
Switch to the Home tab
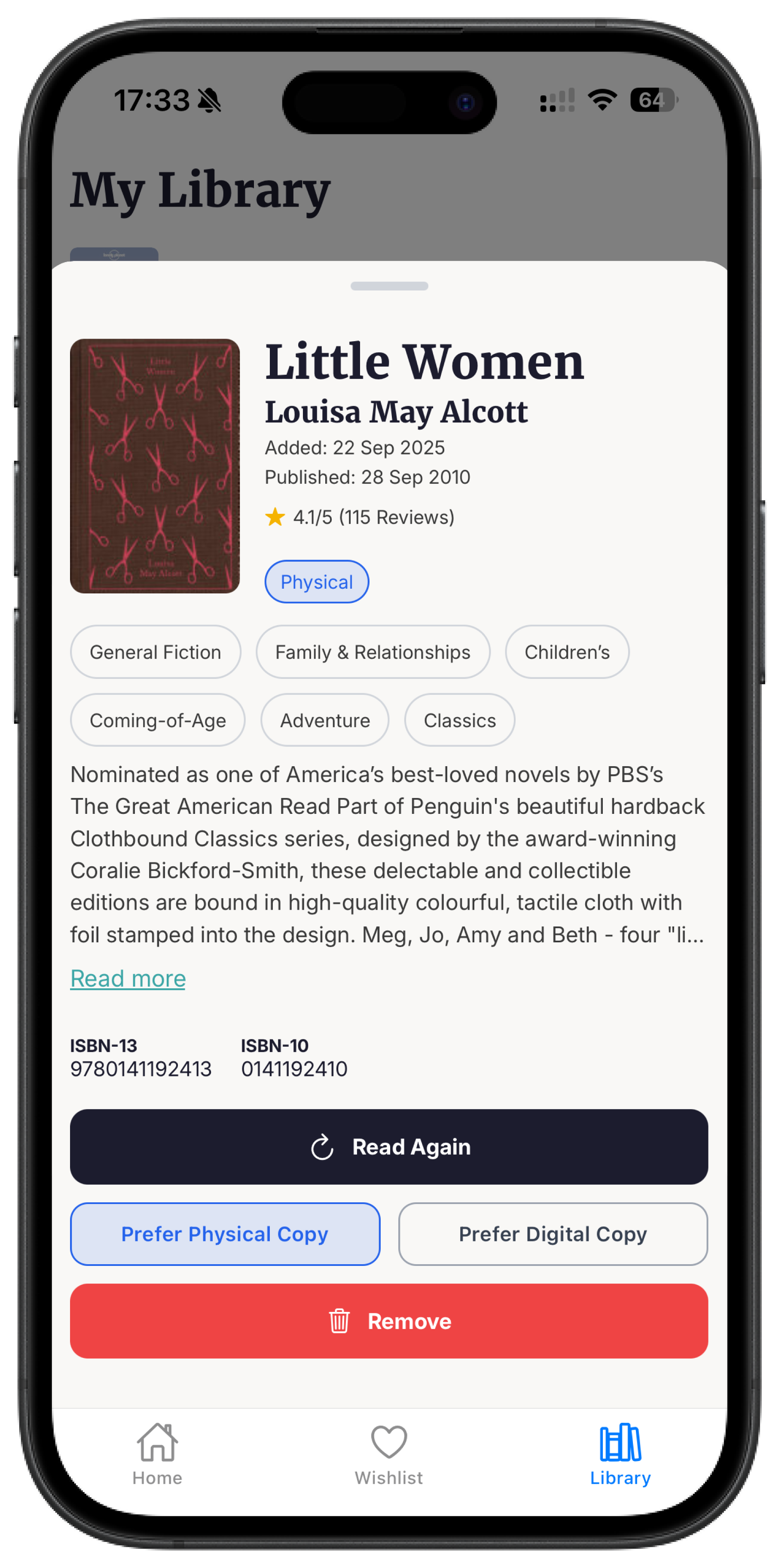pos(157,1454)
